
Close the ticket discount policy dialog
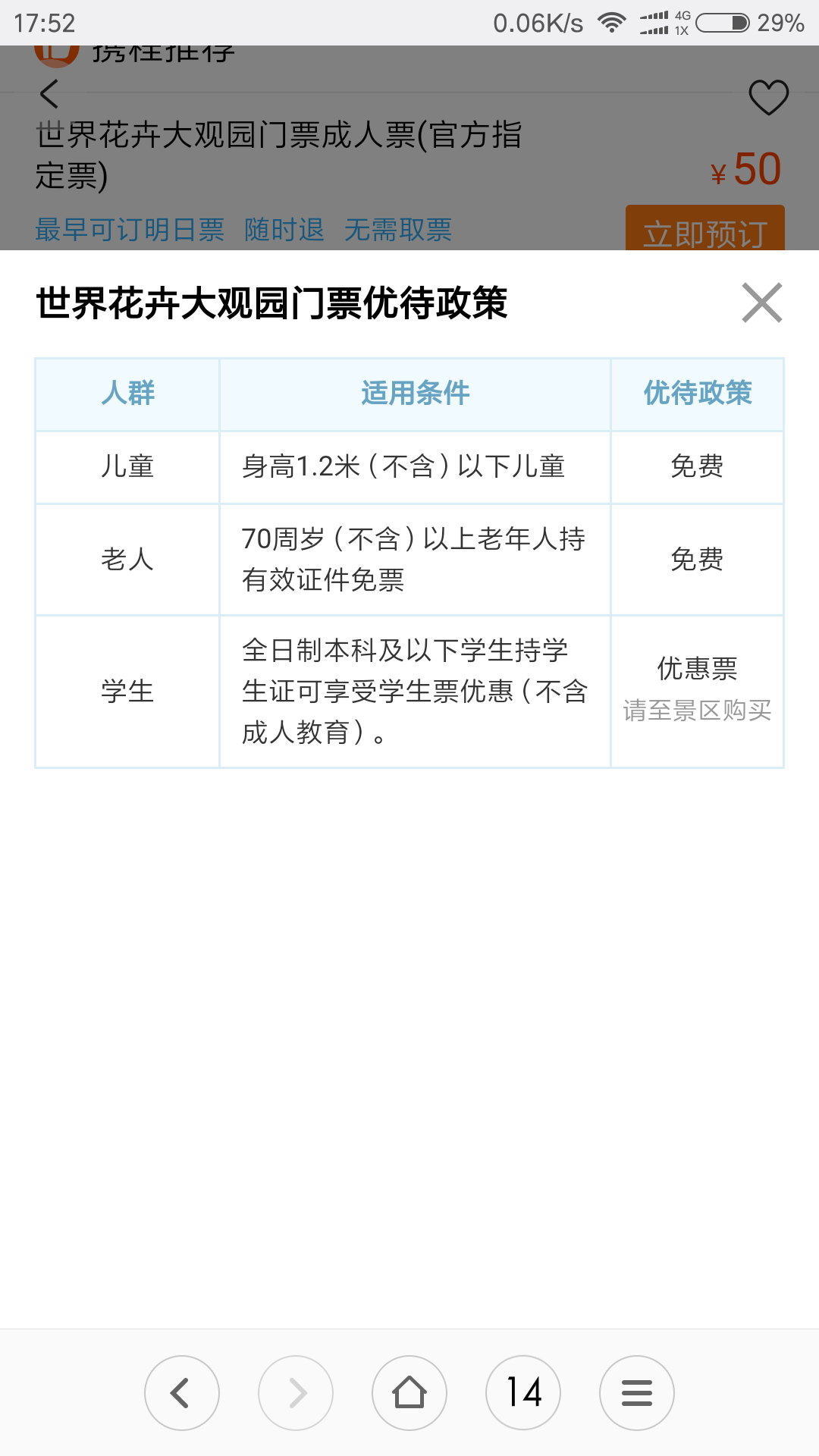click(x=762, y=303)
